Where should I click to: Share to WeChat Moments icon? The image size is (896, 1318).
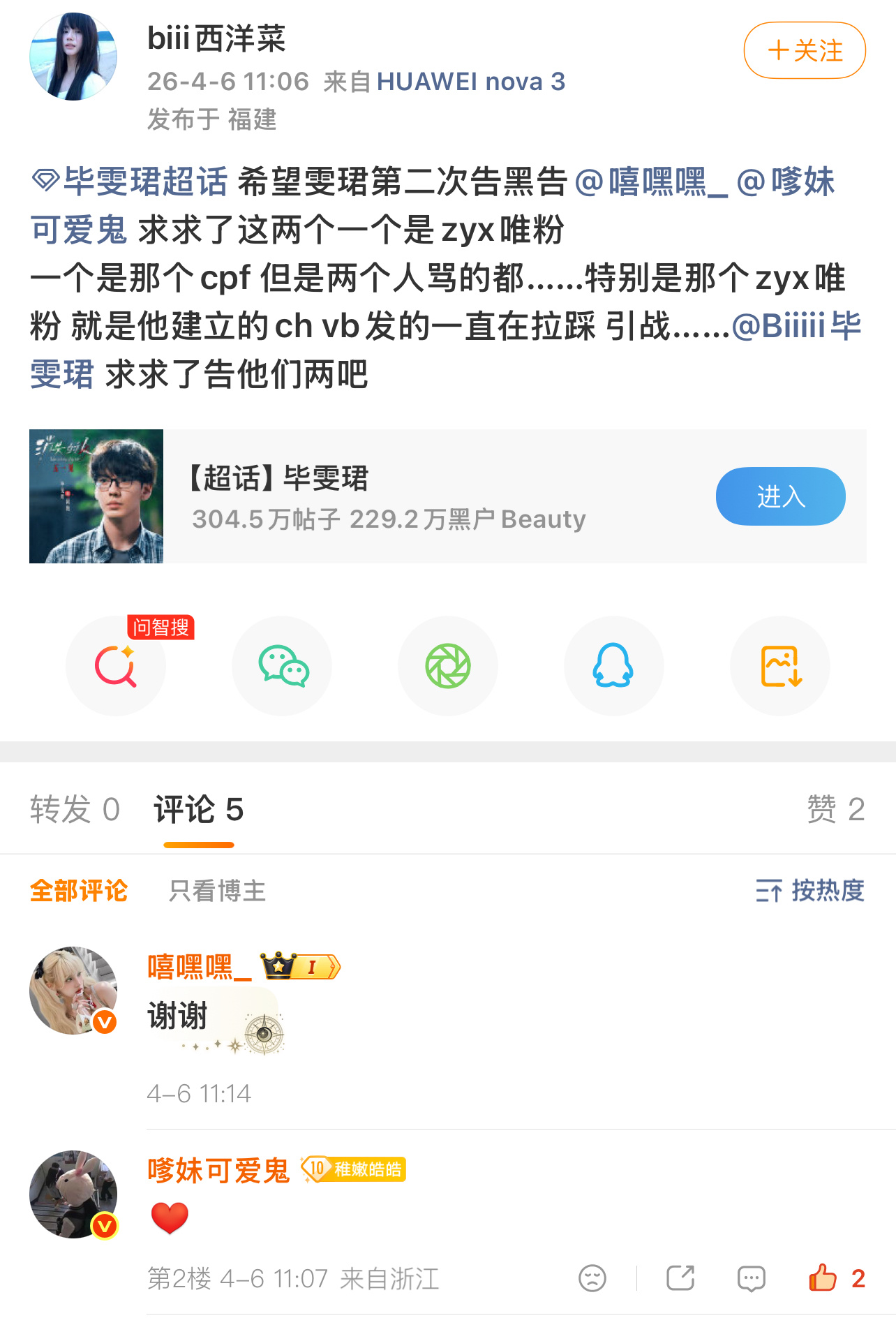tap(448, 666)
